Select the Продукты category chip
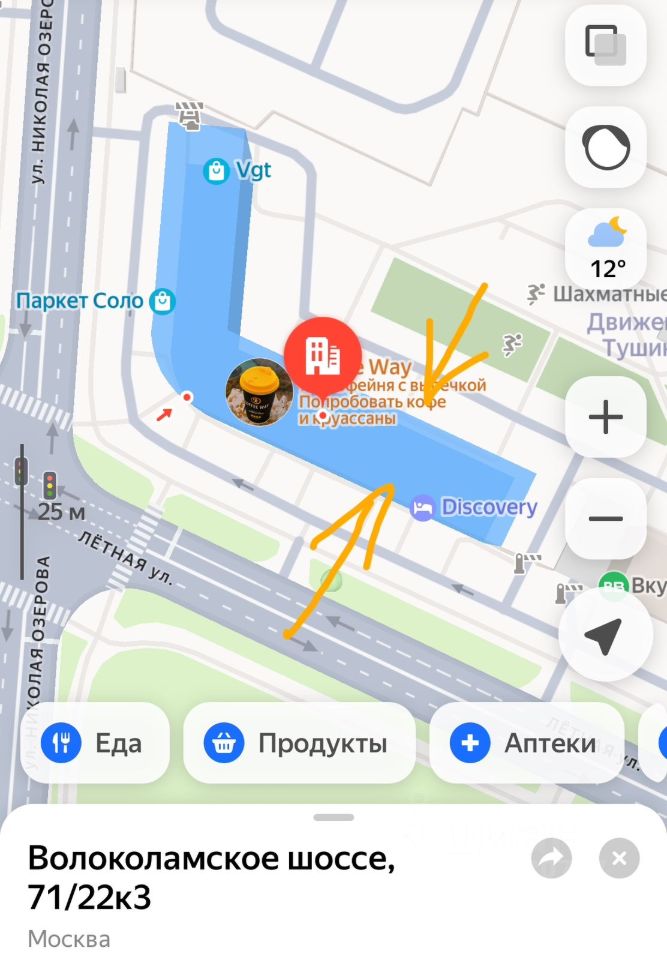667x960 pixels. [298, 743]
